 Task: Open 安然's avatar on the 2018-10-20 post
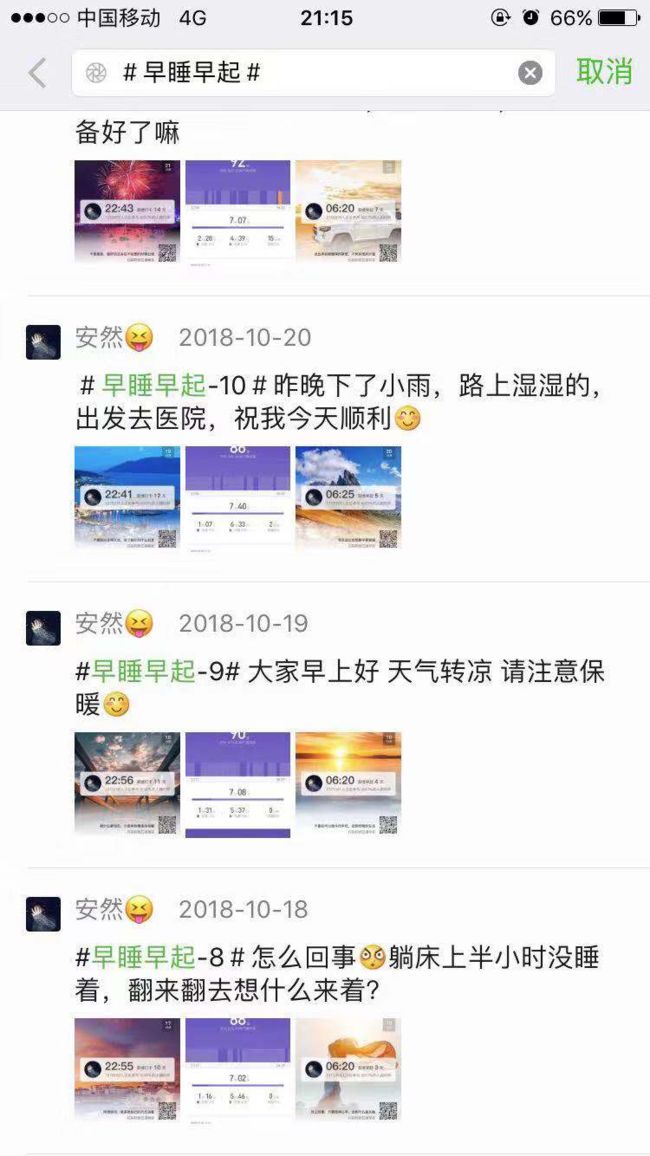point(43,342)
